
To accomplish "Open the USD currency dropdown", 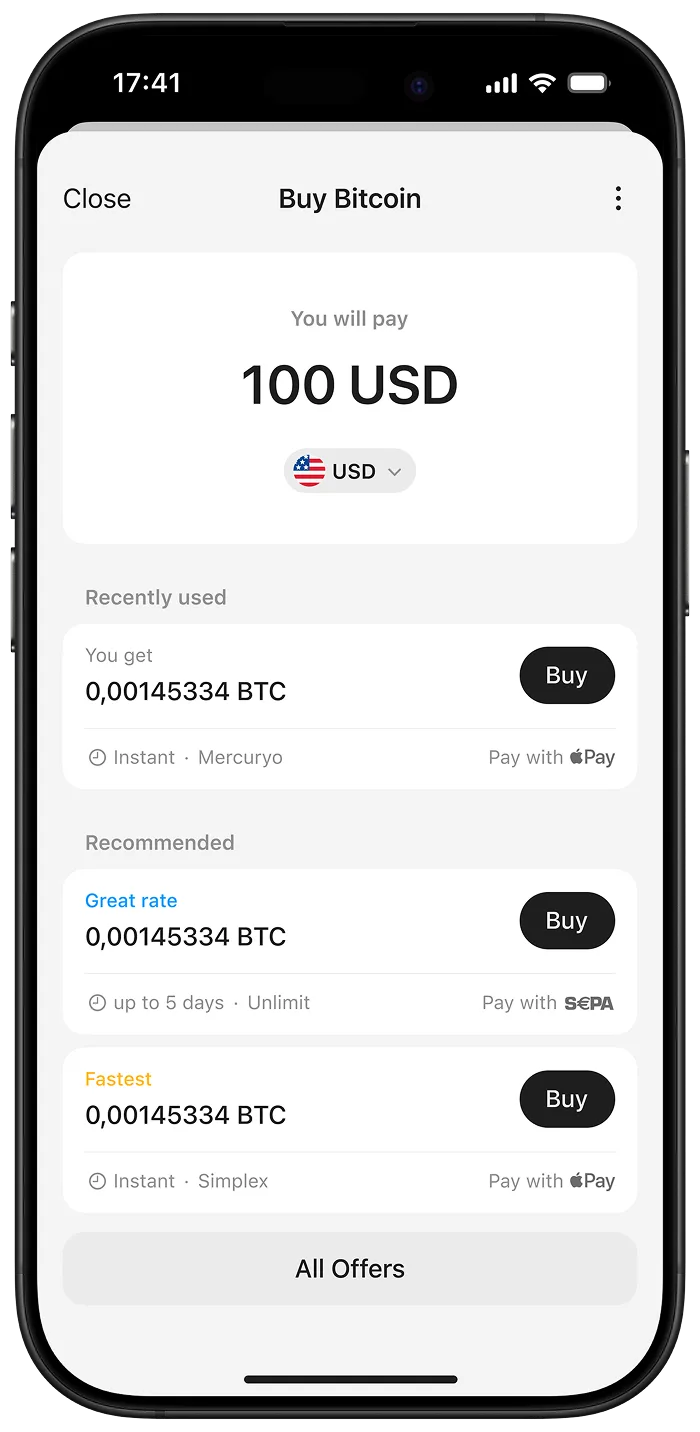I will point(350,471).
